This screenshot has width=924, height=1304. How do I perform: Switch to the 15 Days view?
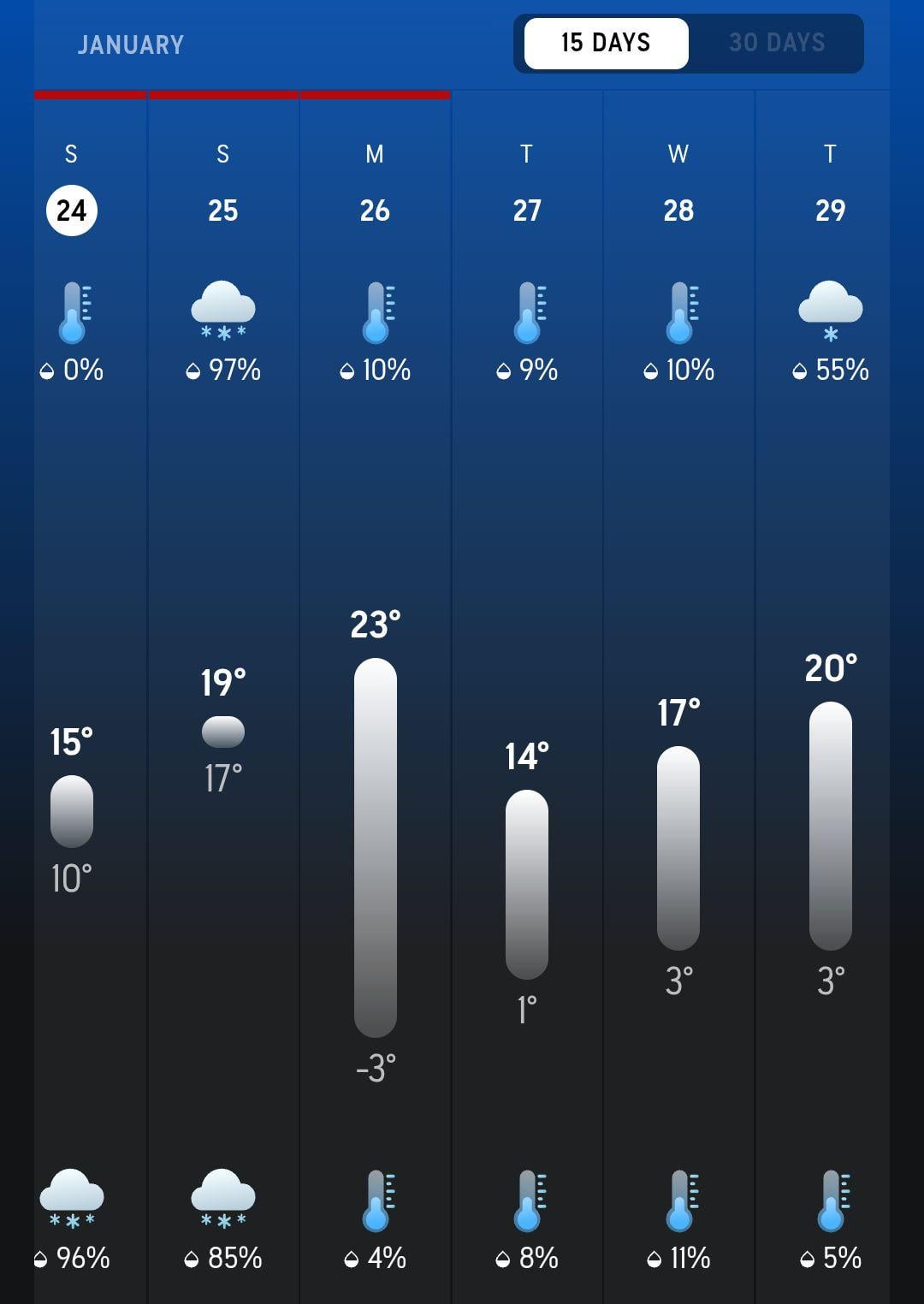pos(606,43)
